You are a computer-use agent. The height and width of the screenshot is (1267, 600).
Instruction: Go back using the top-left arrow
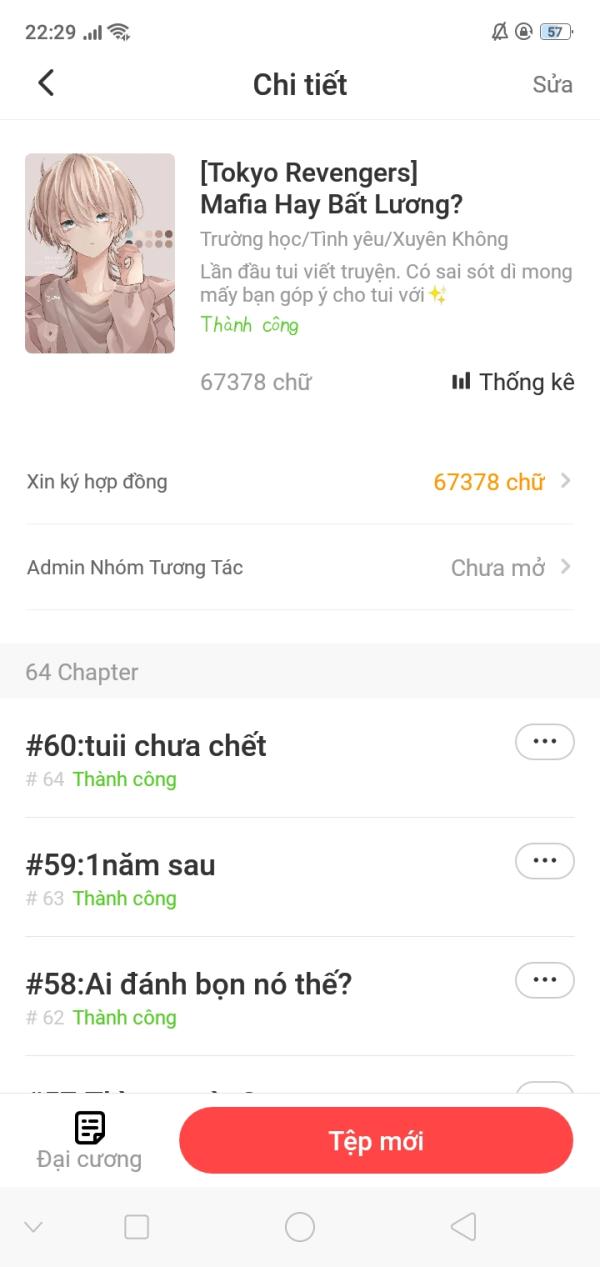46,83
